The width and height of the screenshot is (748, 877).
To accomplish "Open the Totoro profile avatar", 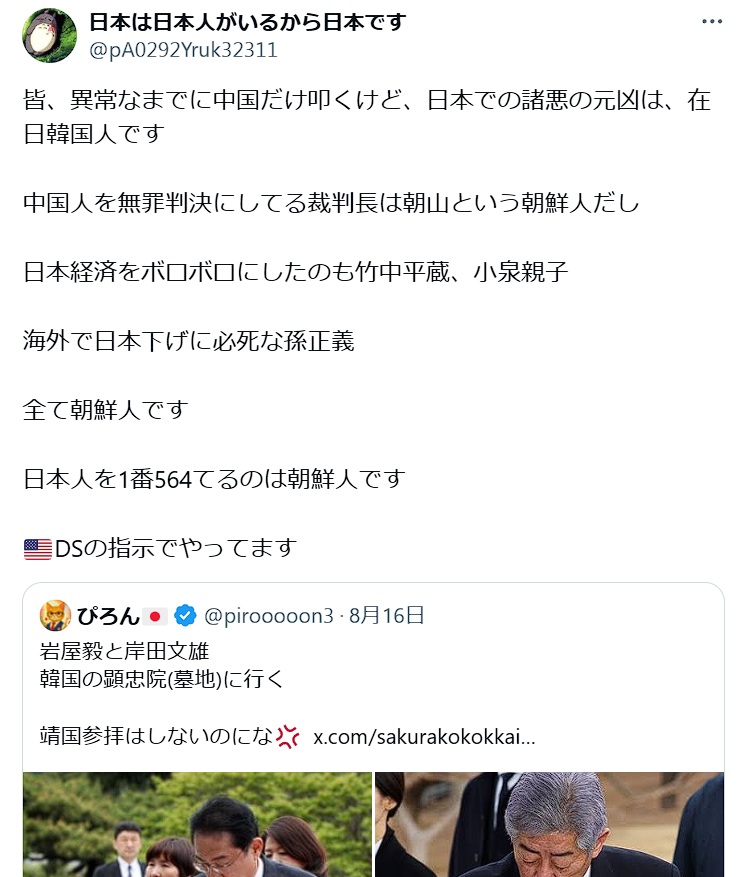I will pyautogui.click(x=49, y=36).
